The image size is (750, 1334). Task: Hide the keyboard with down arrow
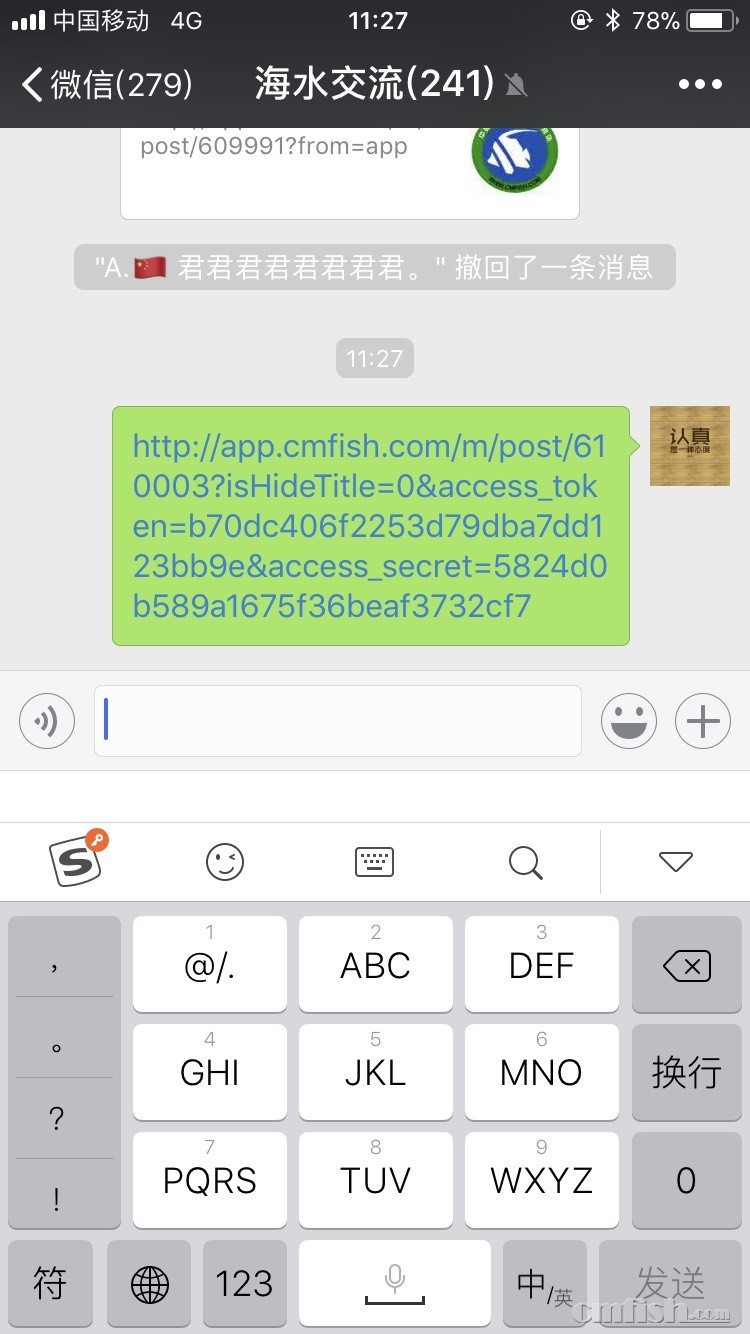point(676,861)
